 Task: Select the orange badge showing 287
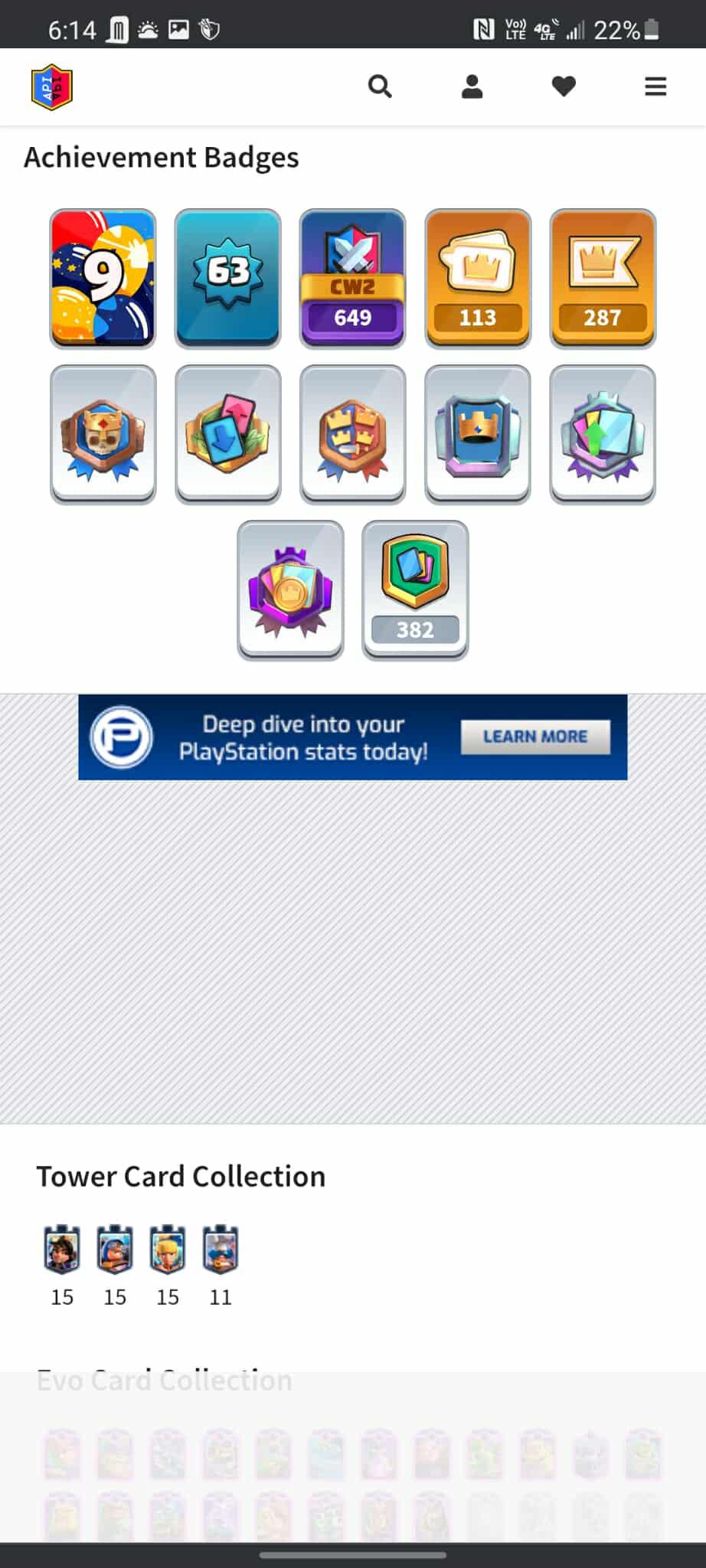(x=603, y=279)
